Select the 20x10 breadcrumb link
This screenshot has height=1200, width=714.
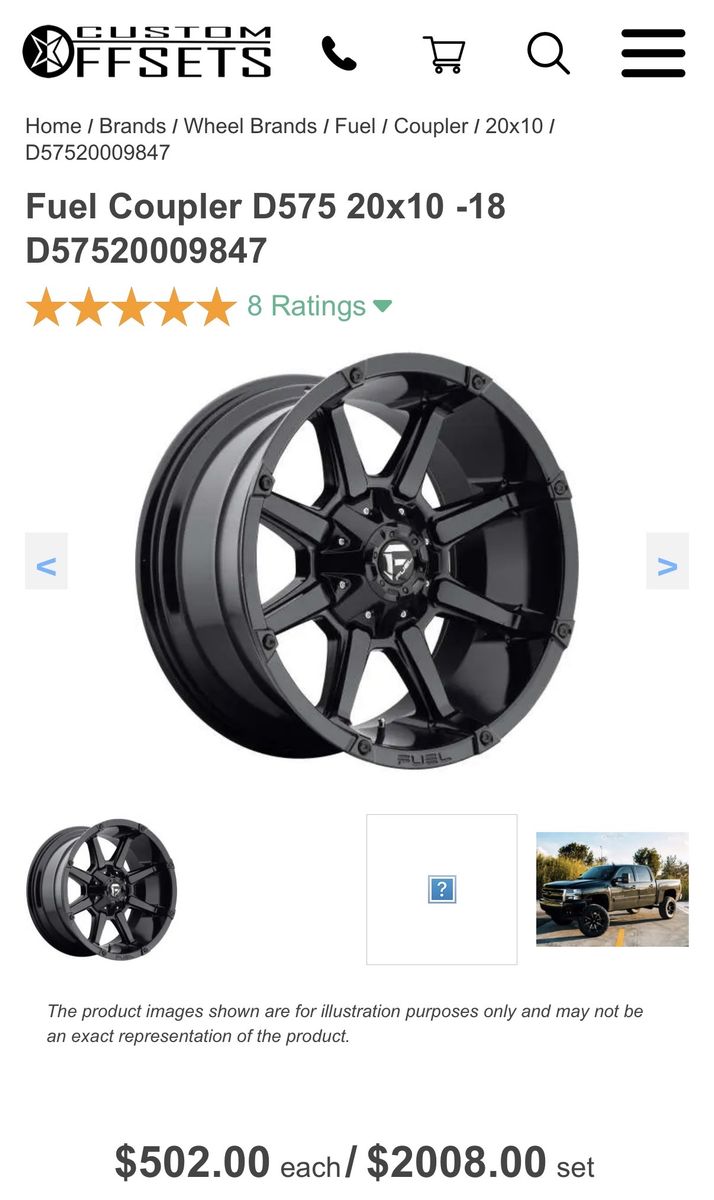tap(514, 126)
